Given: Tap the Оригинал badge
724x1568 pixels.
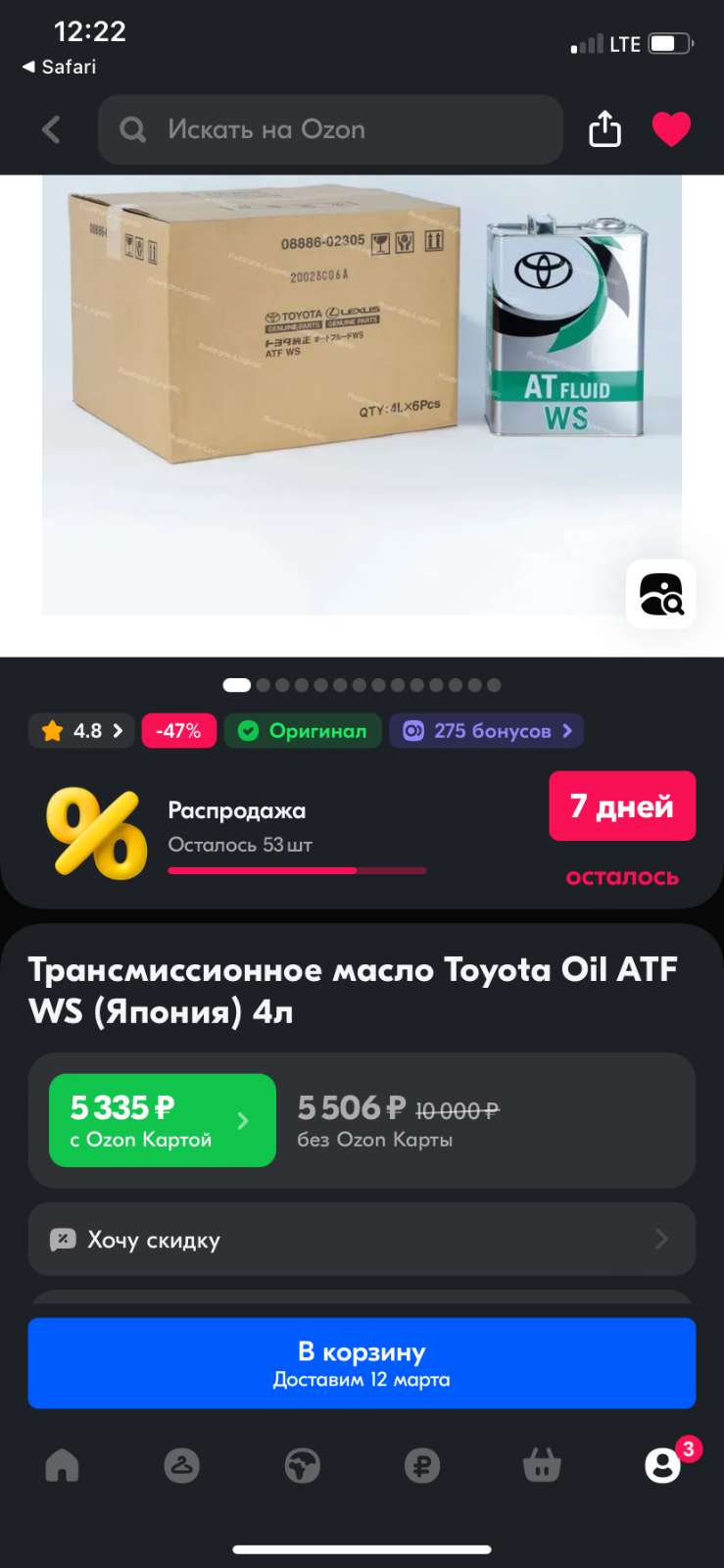Looking at the screenshot, I should [303, 731].
